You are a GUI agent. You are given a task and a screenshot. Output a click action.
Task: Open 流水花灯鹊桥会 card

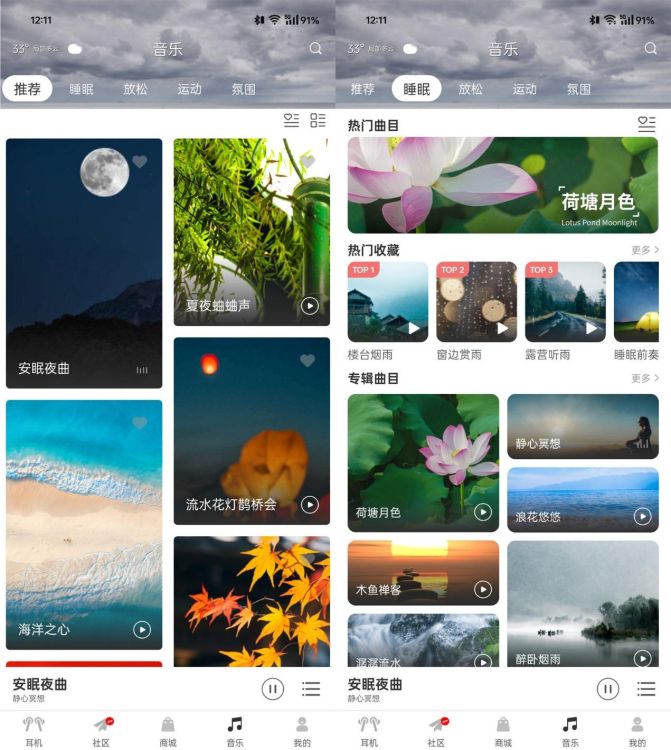click(x=251, y=430)
